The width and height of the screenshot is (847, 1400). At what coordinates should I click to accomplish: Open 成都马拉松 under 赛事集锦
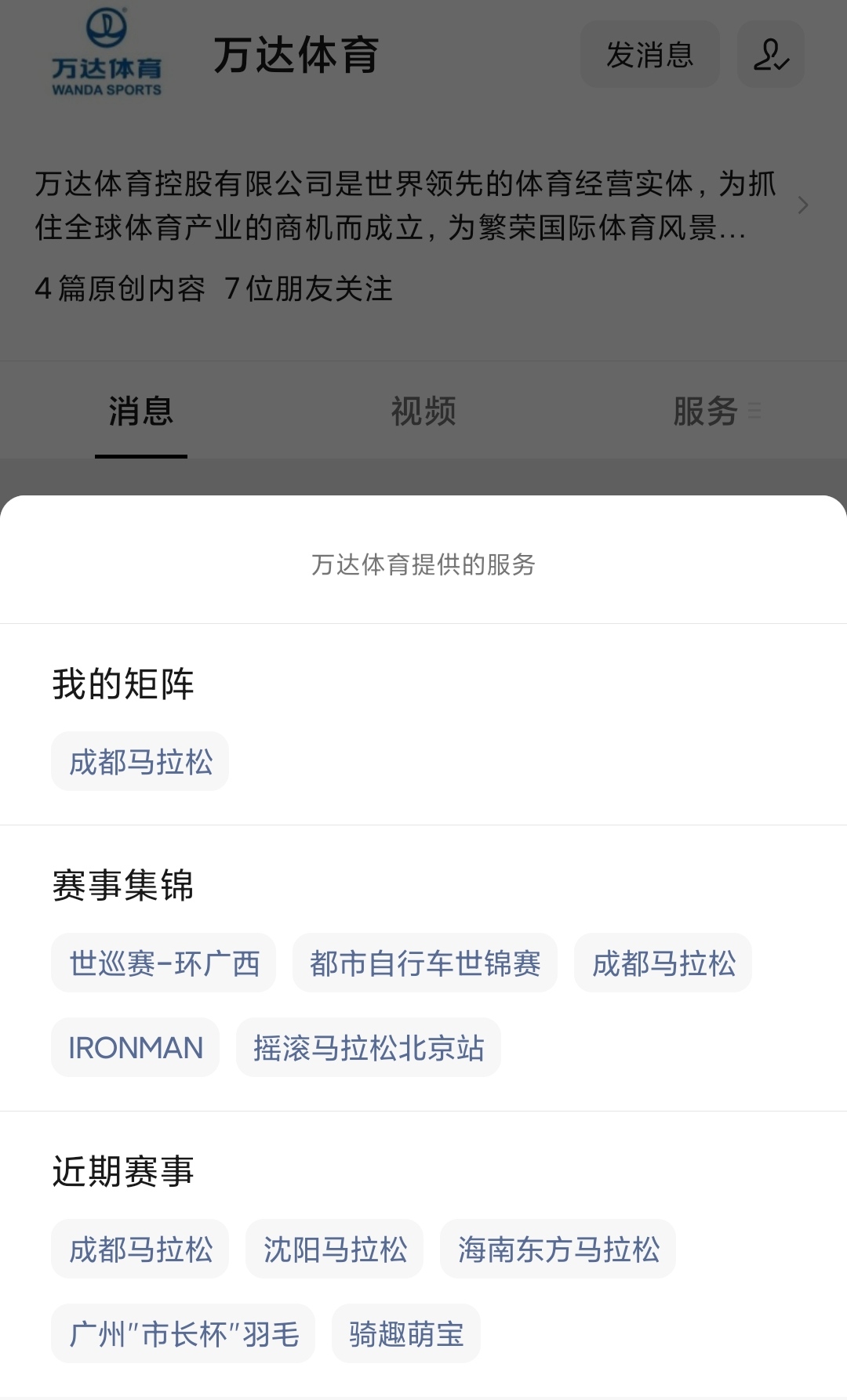click(663, 963)
